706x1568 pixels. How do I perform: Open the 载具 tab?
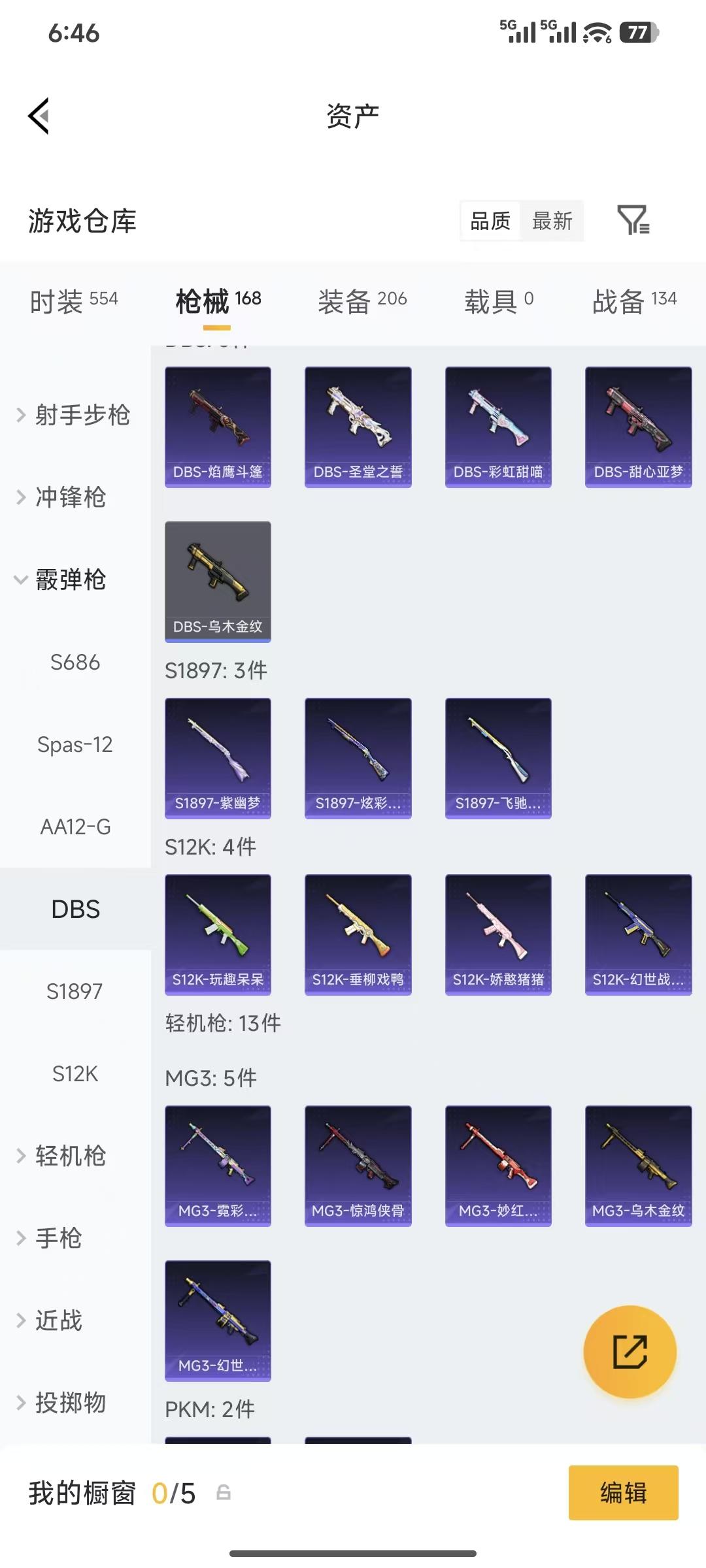[499, 301]
